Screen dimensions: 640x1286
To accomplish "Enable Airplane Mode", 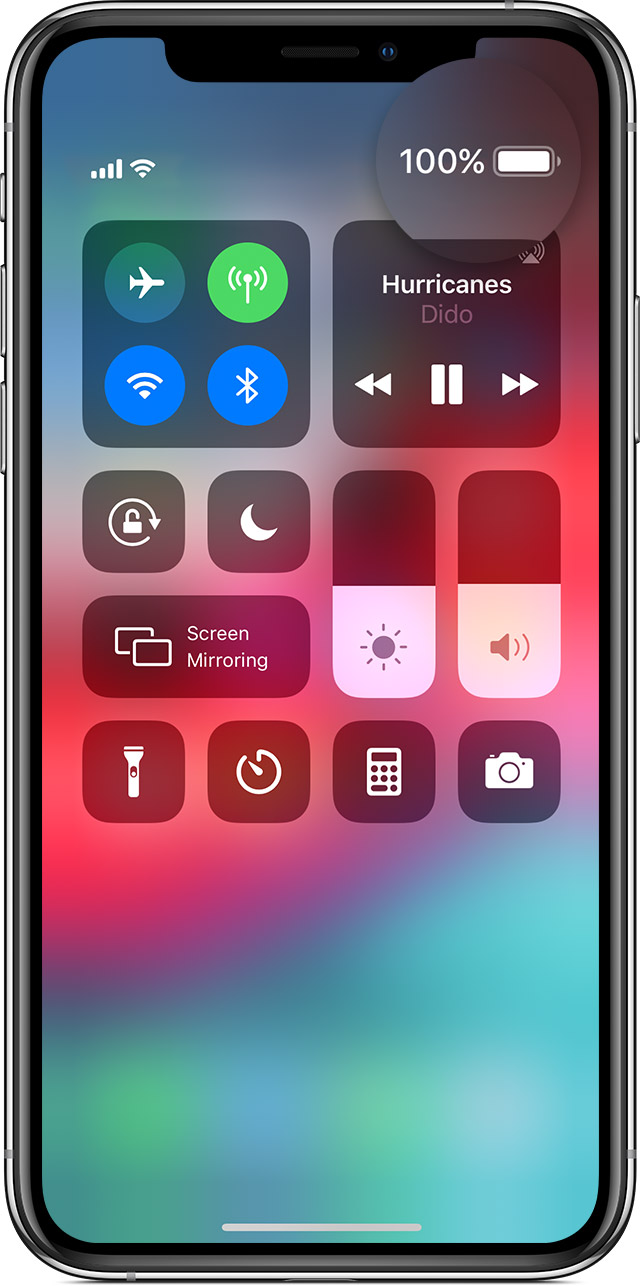I will click(145, 284).
